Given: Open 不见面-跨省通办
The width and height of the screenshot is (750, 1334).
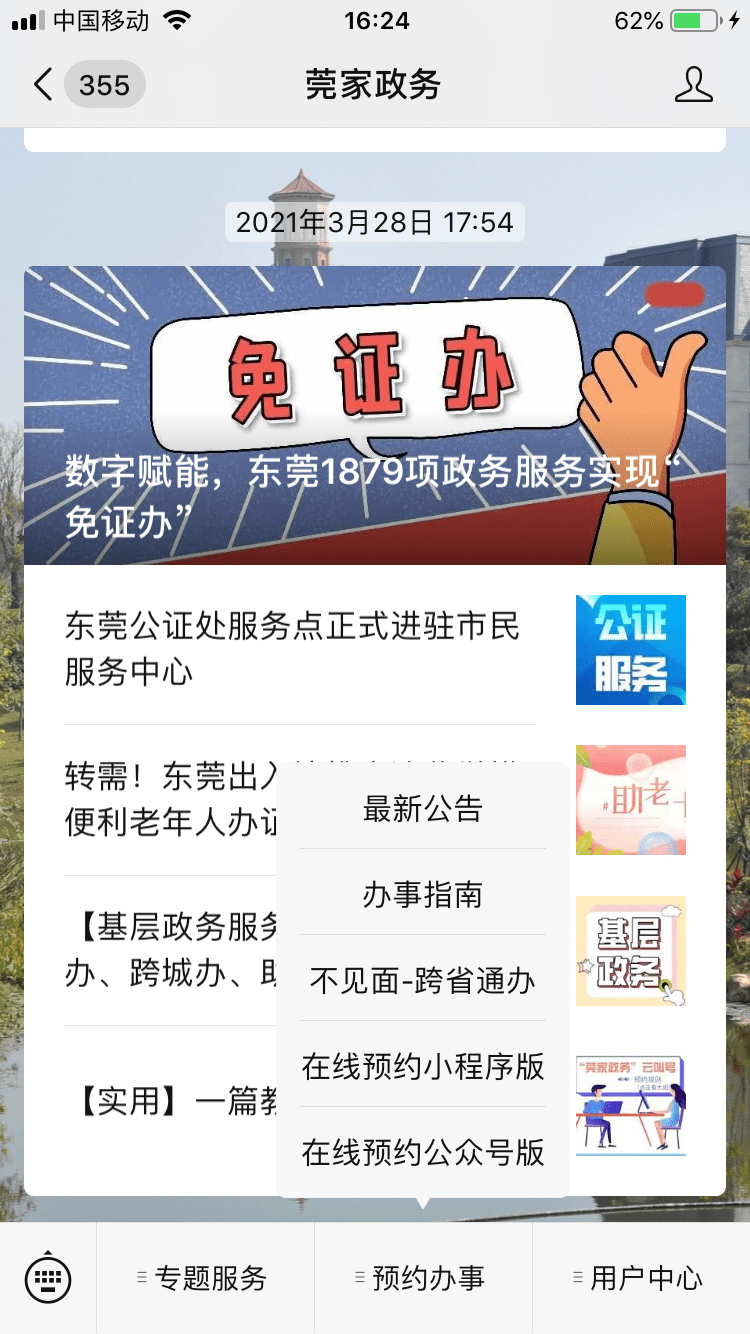Looking at the screenshot, I should pyautogui.click(x=423, y=980).
